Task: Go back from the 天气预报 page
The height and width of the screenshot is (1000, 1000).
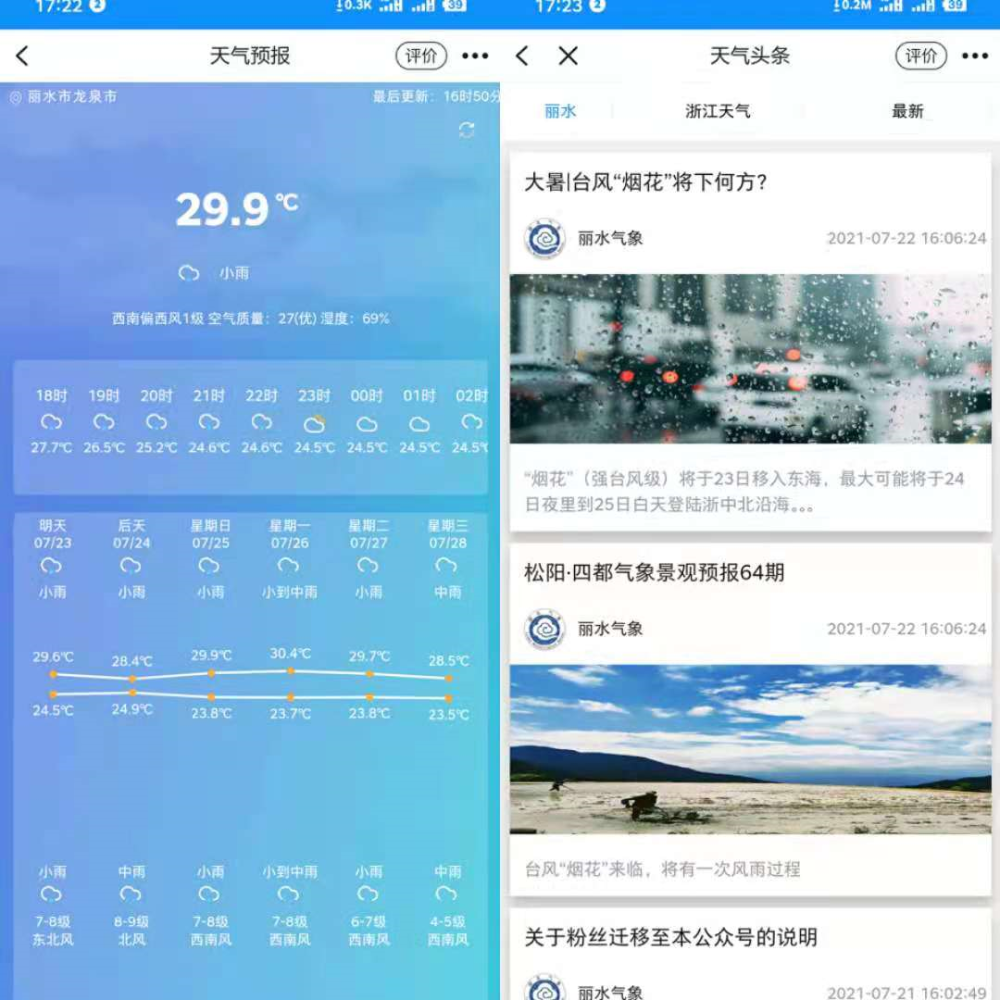Action: (x=22, y=56)
